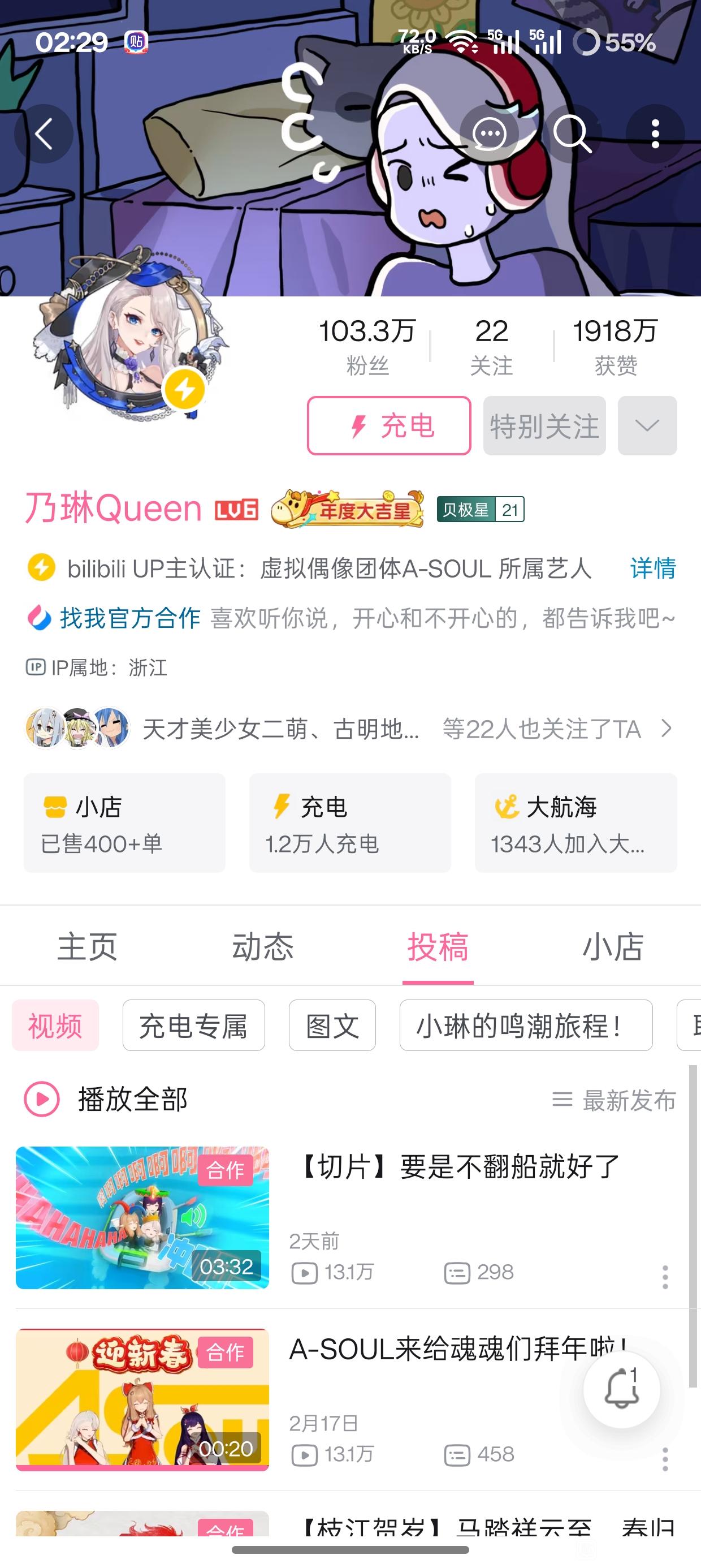Select the 图文 filter chip
The image size is (701, 1568).
332,1026
